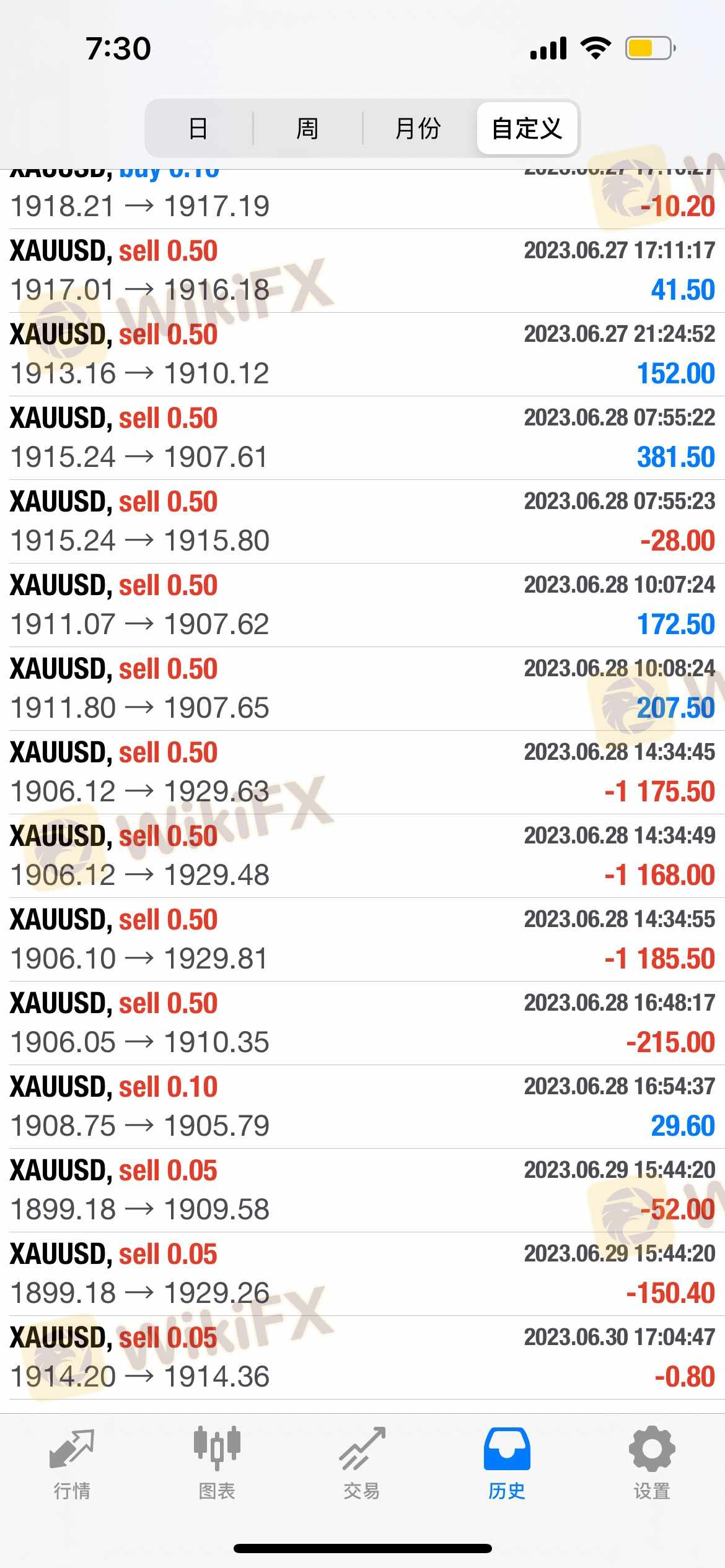Switch to the 交易 trade tab
The width and height of the screenshot is (725, 1568).
[x=362, y=1463]
